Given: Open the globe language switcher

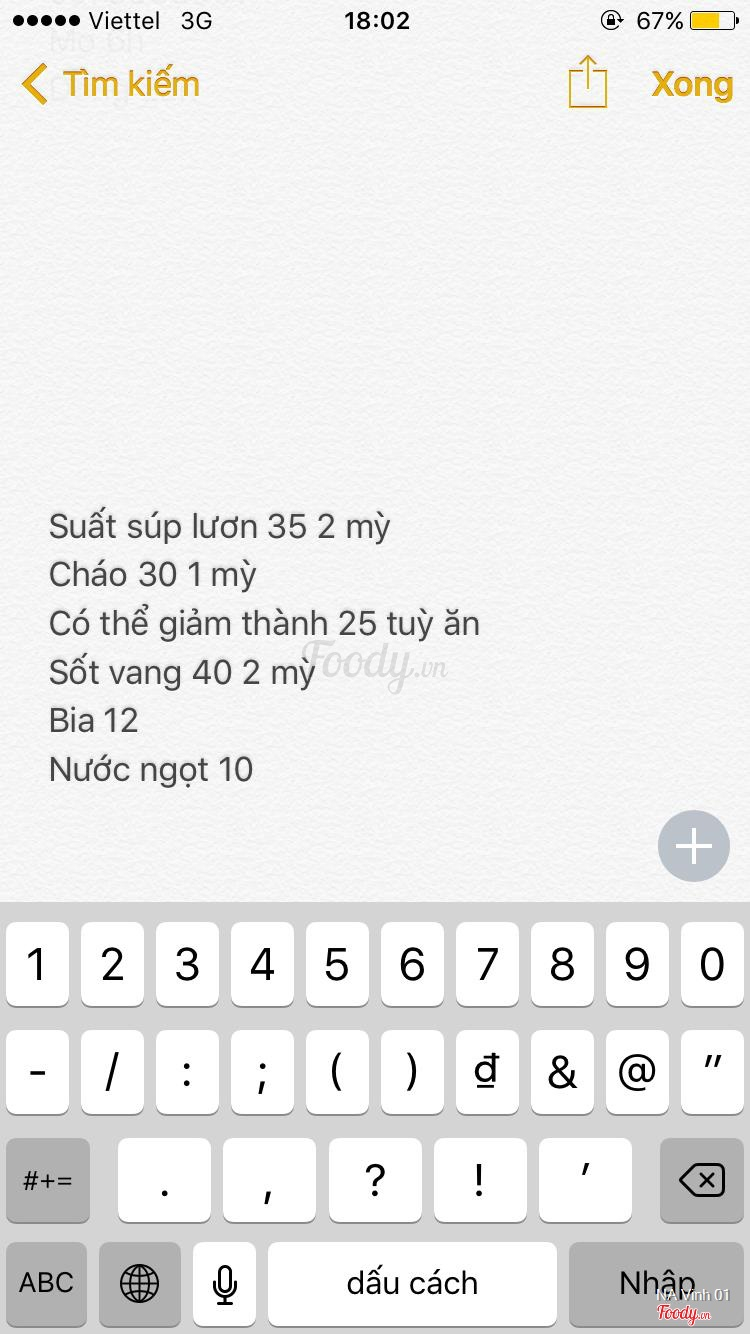Looking at the screenshot, I should (x=139, y=1283).
